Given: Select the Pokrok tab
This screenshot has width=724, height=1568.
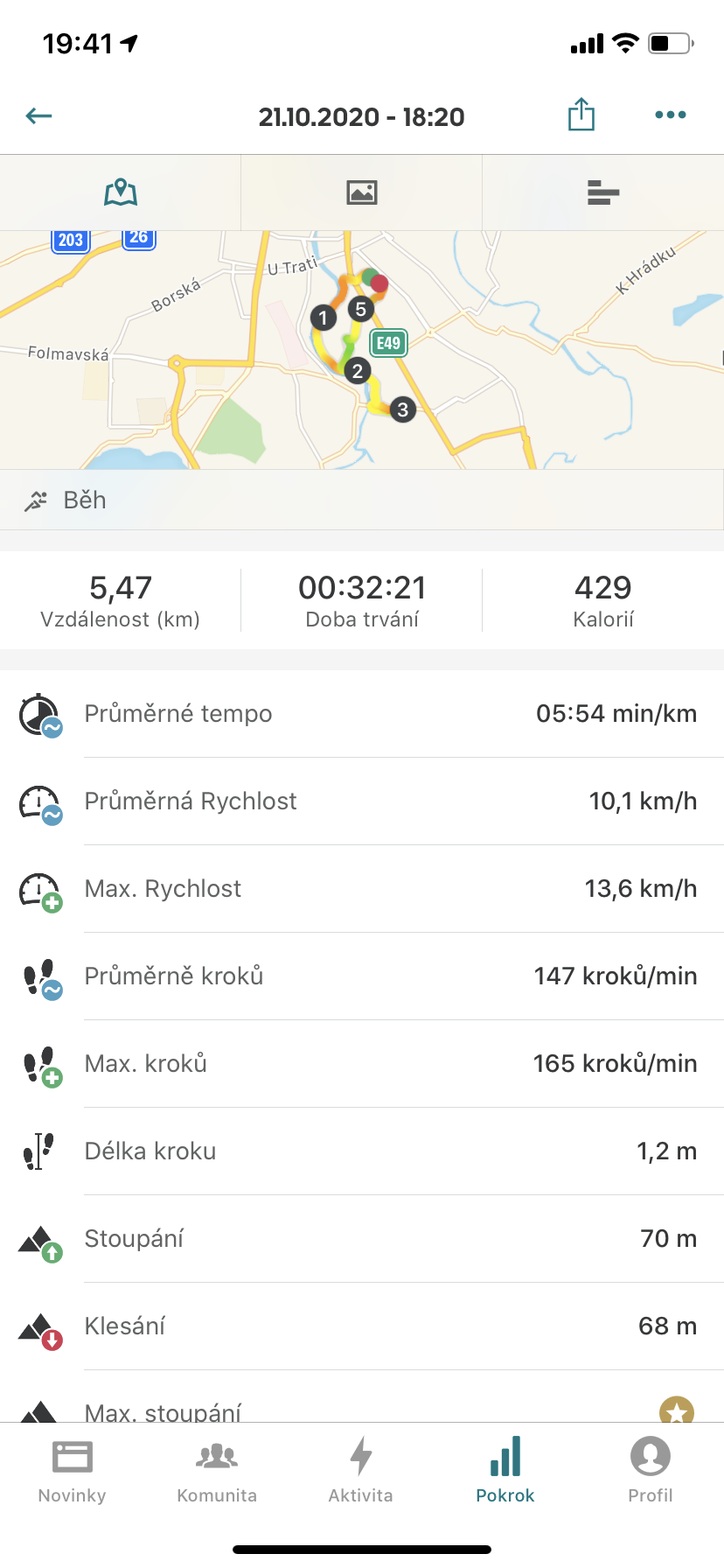Looking at the screenshot, I should (505, 1470).
